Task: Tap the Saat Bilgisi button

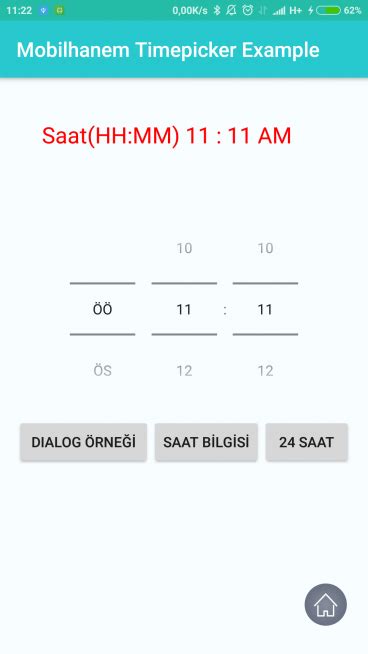Action: pyautogui.click(x=206, y=442)
